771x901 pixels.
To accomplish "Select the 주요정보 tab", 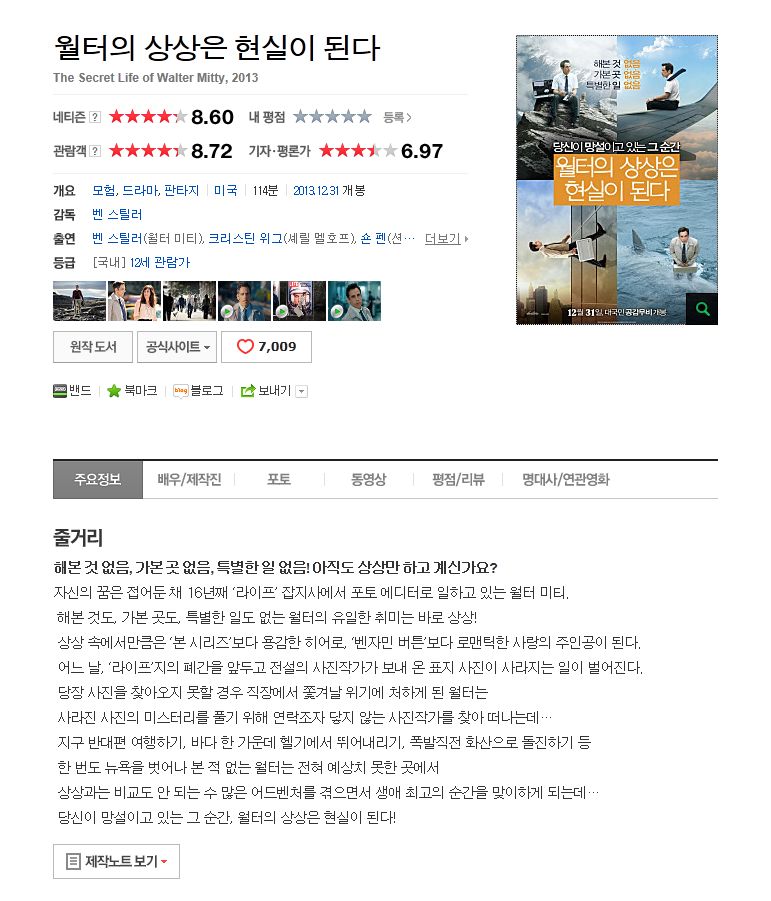I will [98, 480].
